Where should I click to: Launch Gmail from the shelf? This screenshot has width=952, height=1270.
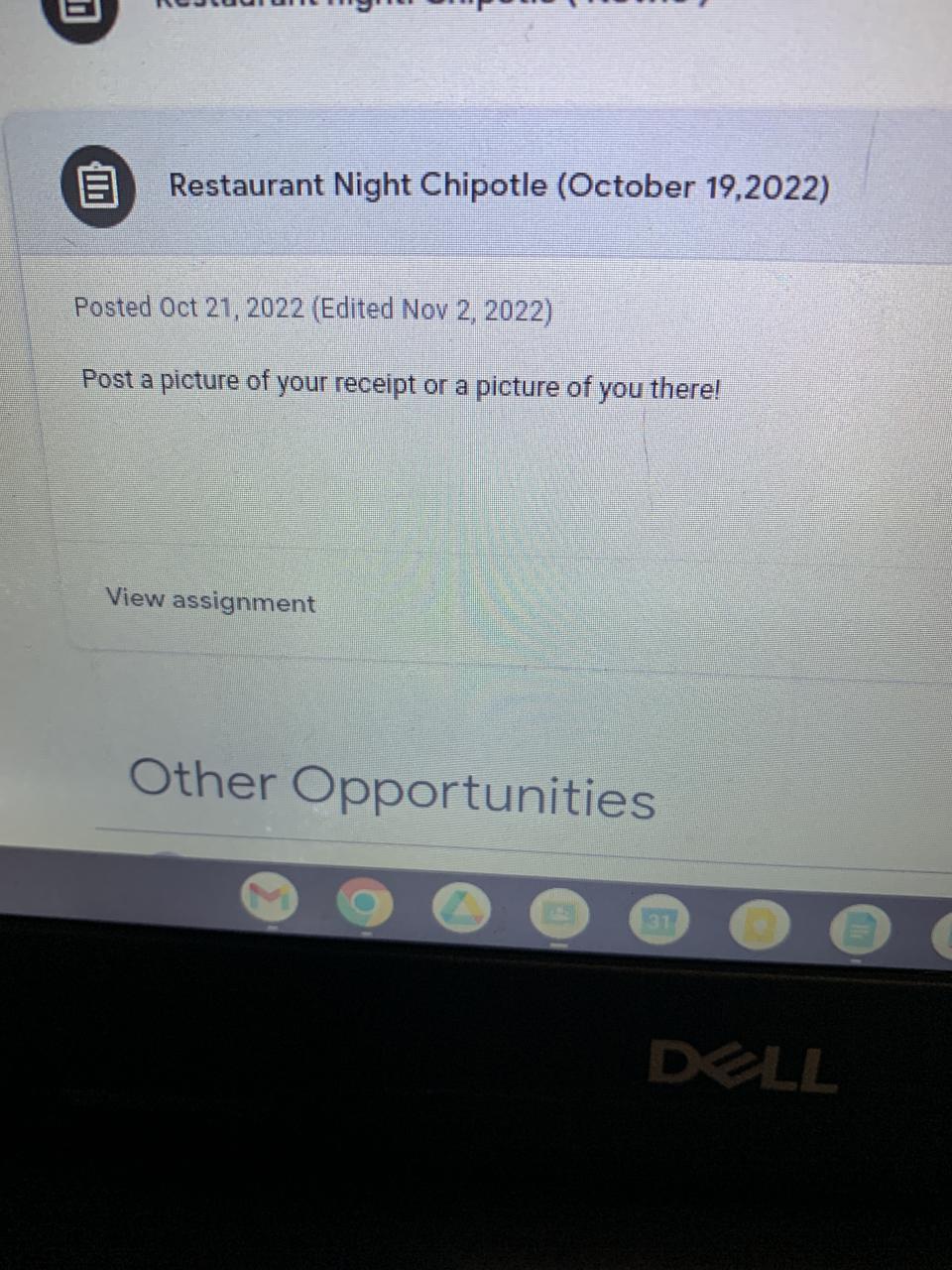click(270, 899)
